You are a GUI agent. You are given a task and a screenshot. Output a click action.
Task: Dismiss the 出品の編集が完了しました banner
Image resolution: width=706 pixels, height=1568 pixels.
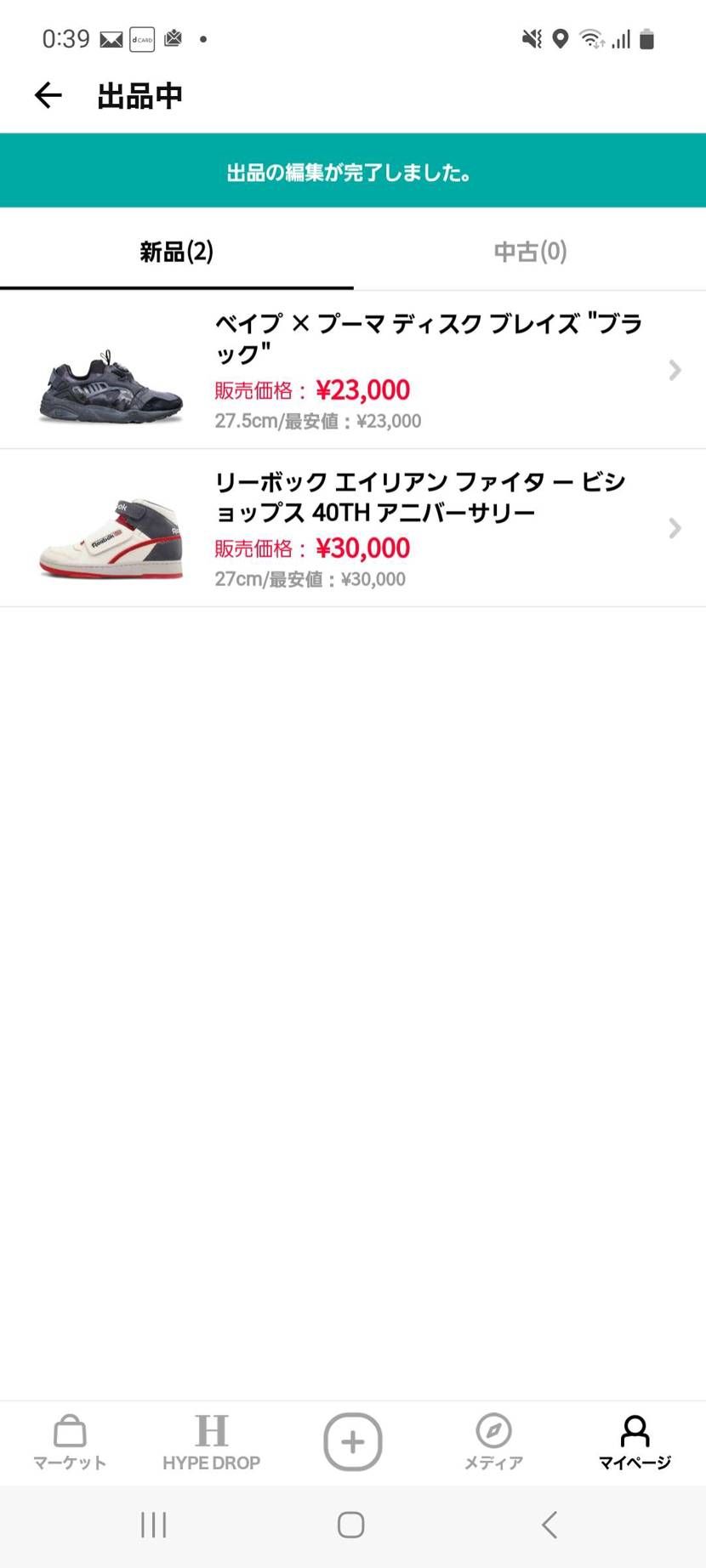click(x=352, y=170)
